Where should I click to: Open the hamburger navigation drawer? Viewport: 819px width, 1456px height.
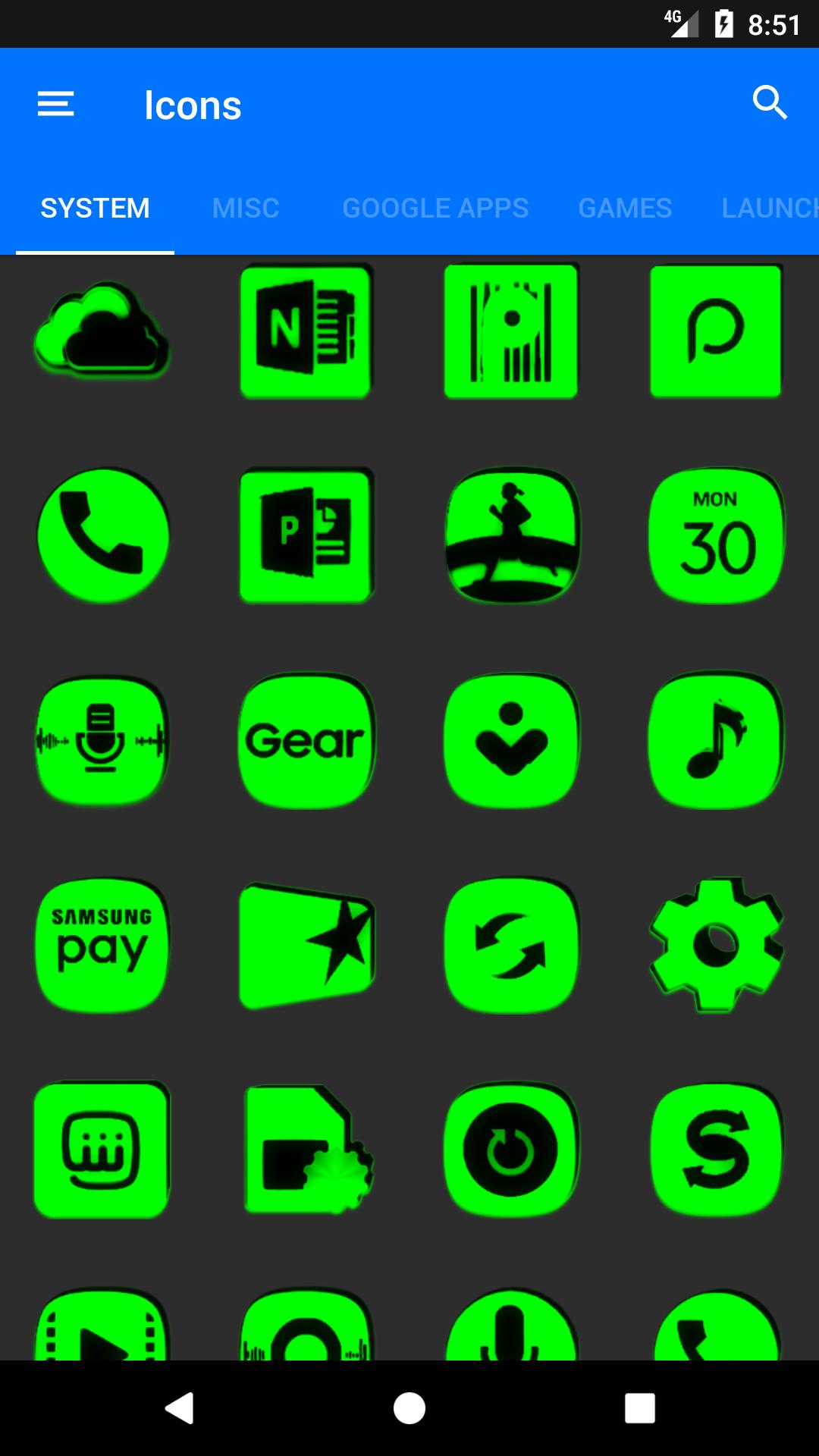point(56,104)
